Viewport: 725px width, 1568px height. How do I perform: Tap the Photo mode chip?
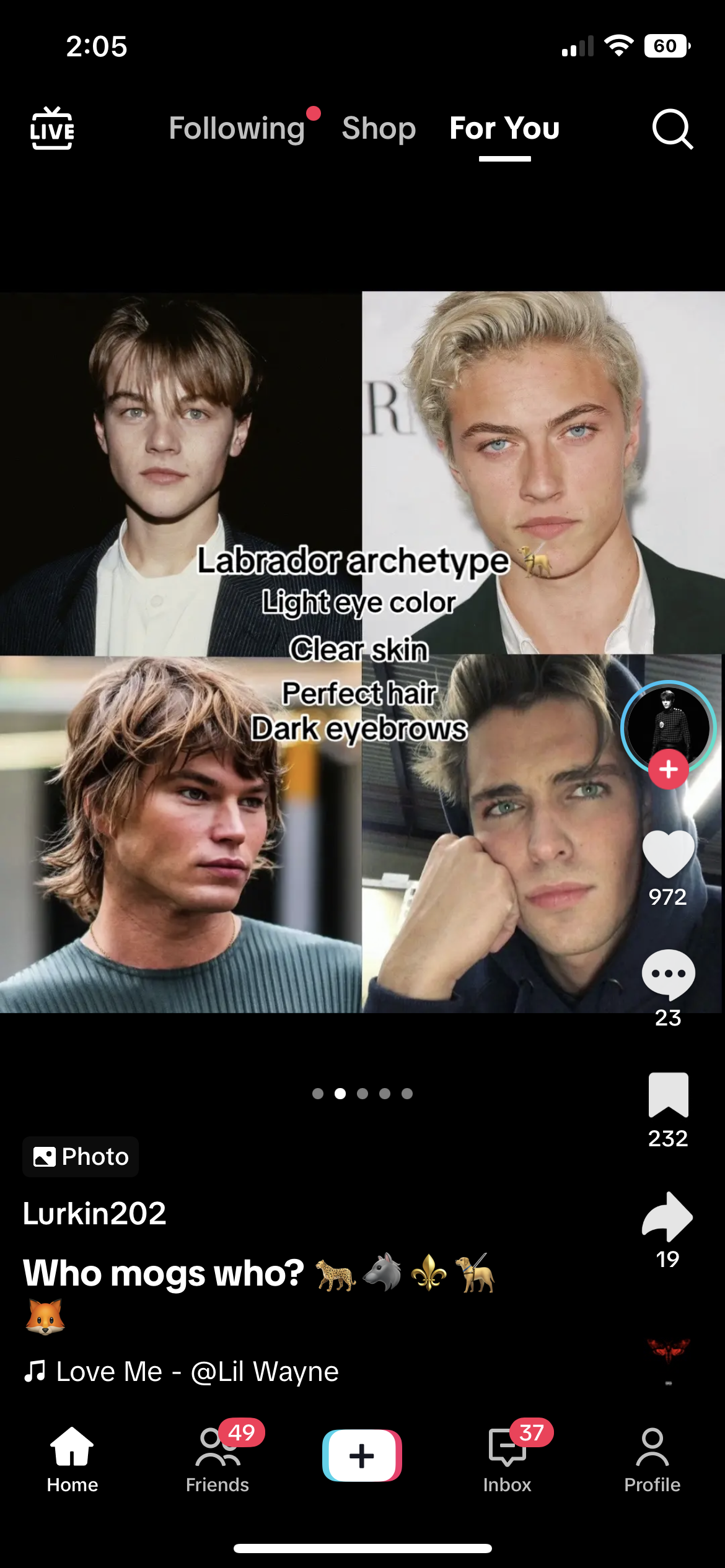pyautogui.click(x=81, y=1156)
